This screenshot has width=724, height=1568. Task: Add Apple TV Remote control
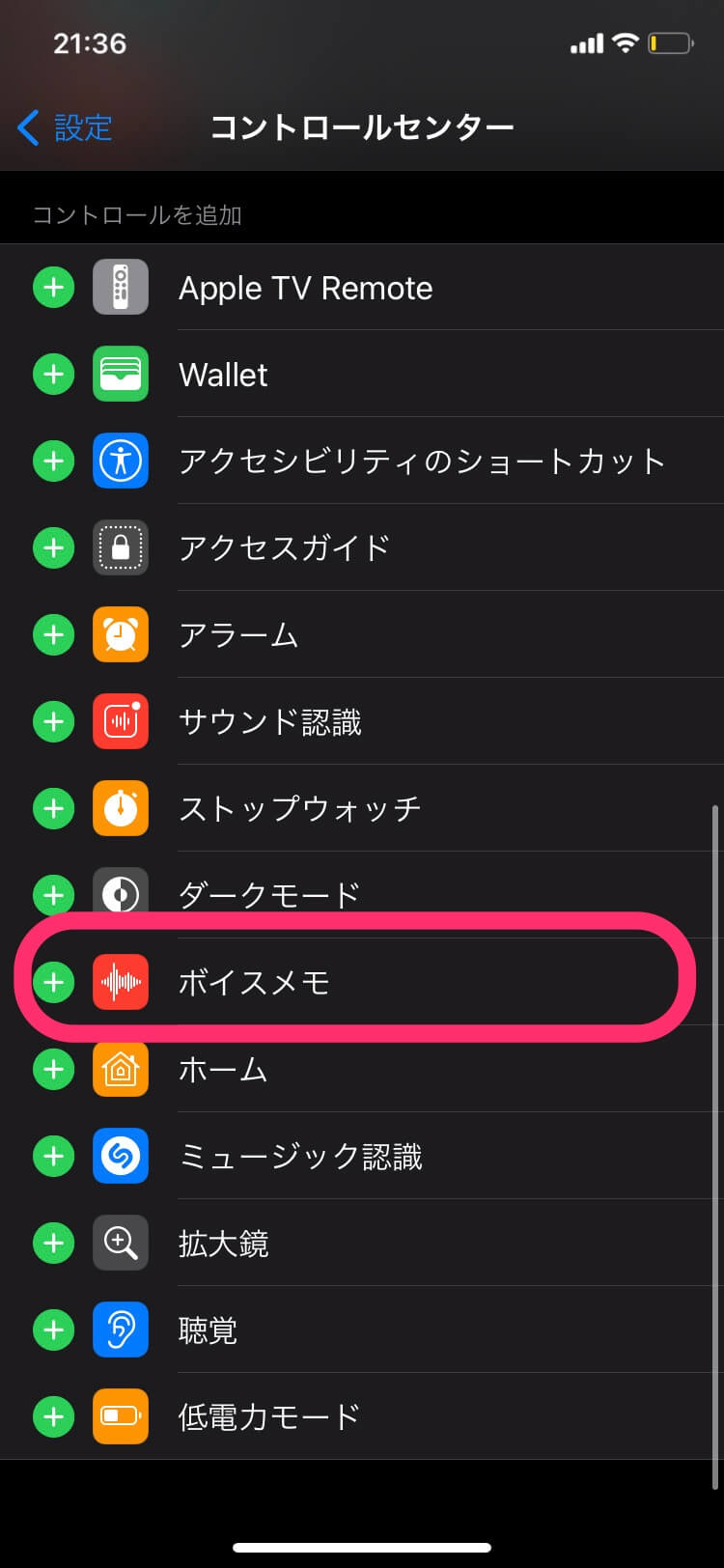point(54,288)
